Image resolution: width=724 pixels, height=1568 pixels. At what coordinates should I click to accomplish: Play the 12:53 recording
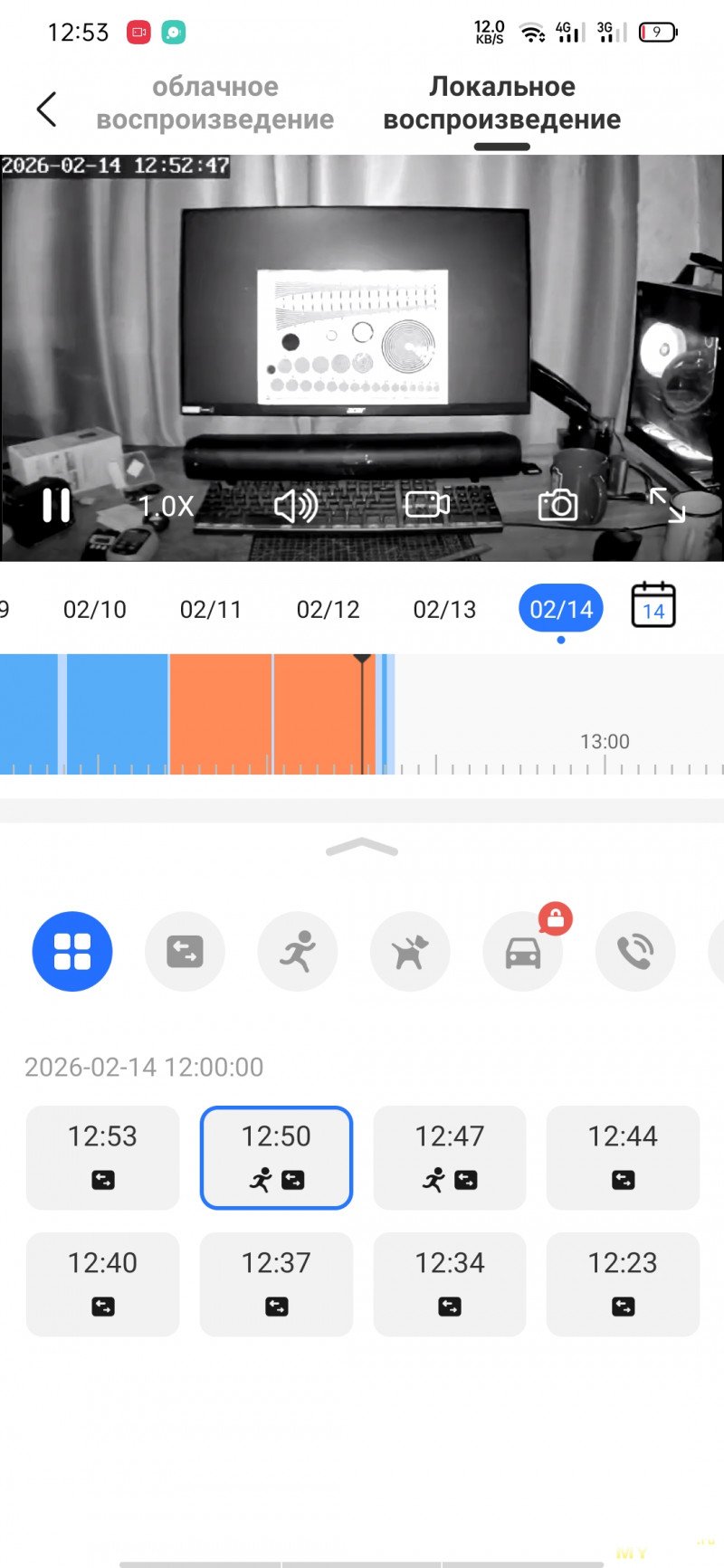coord(102,1157)
